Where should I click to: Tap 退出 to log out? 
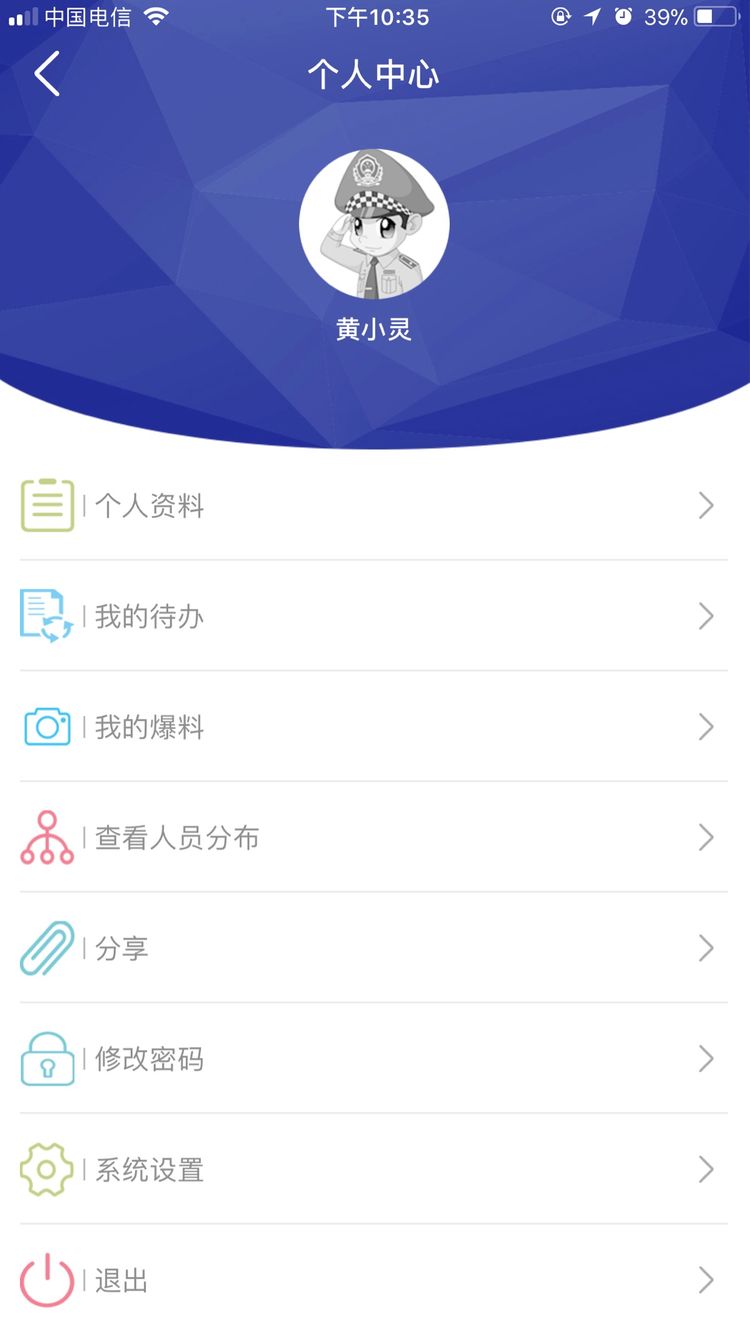120,1279
